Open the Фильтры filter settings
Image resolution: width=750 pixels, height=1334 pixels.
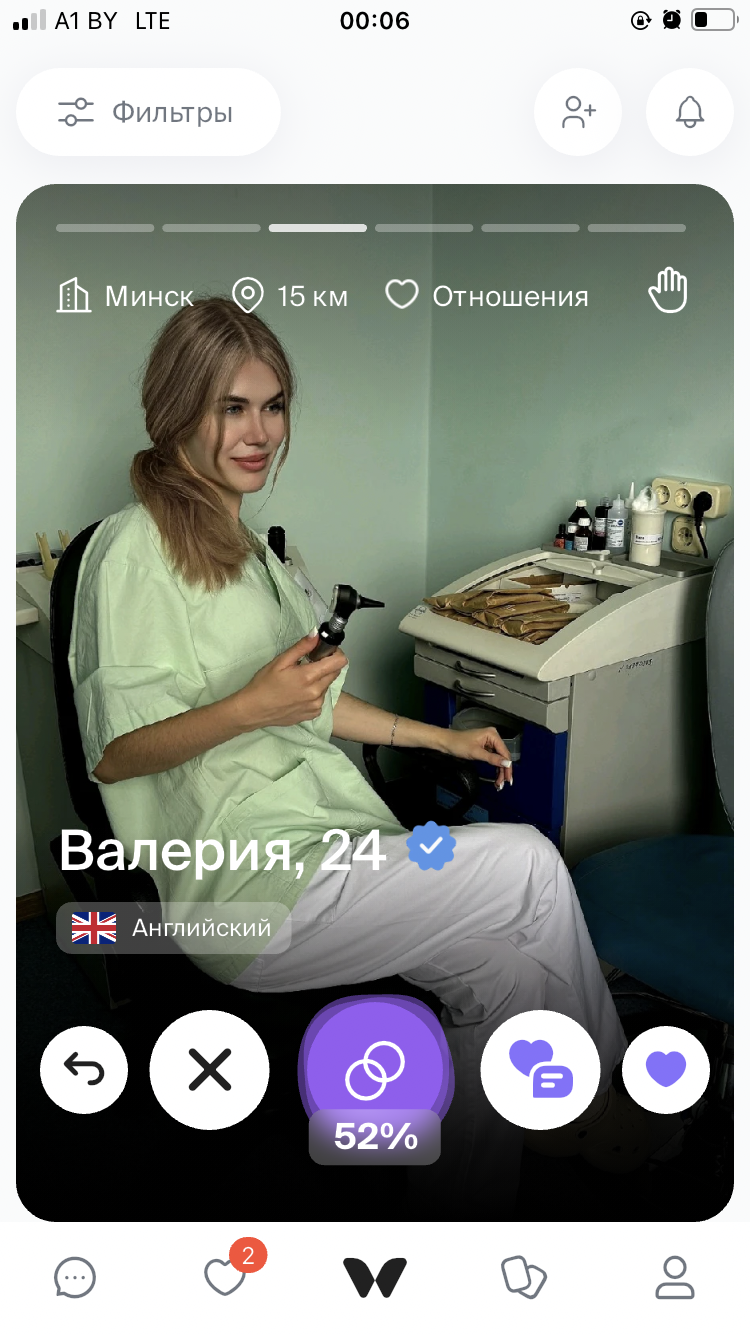148,112
